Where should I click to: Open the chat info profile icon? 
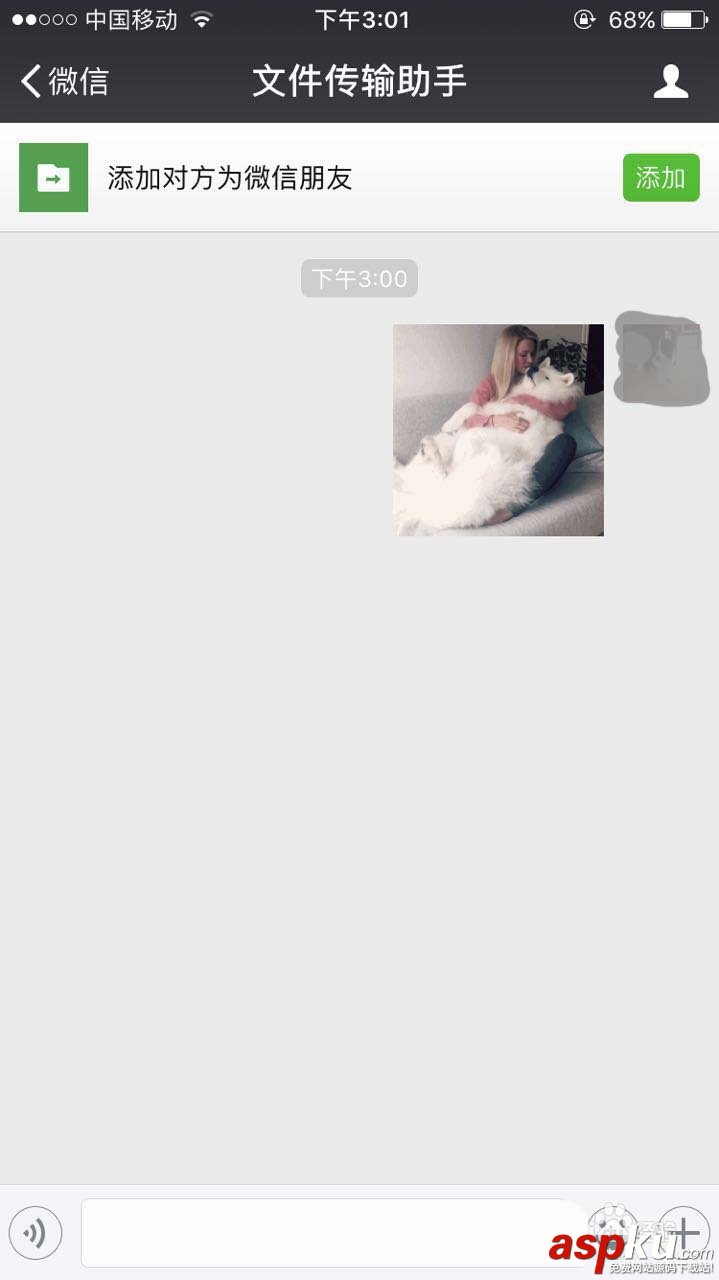coord(671,82)
